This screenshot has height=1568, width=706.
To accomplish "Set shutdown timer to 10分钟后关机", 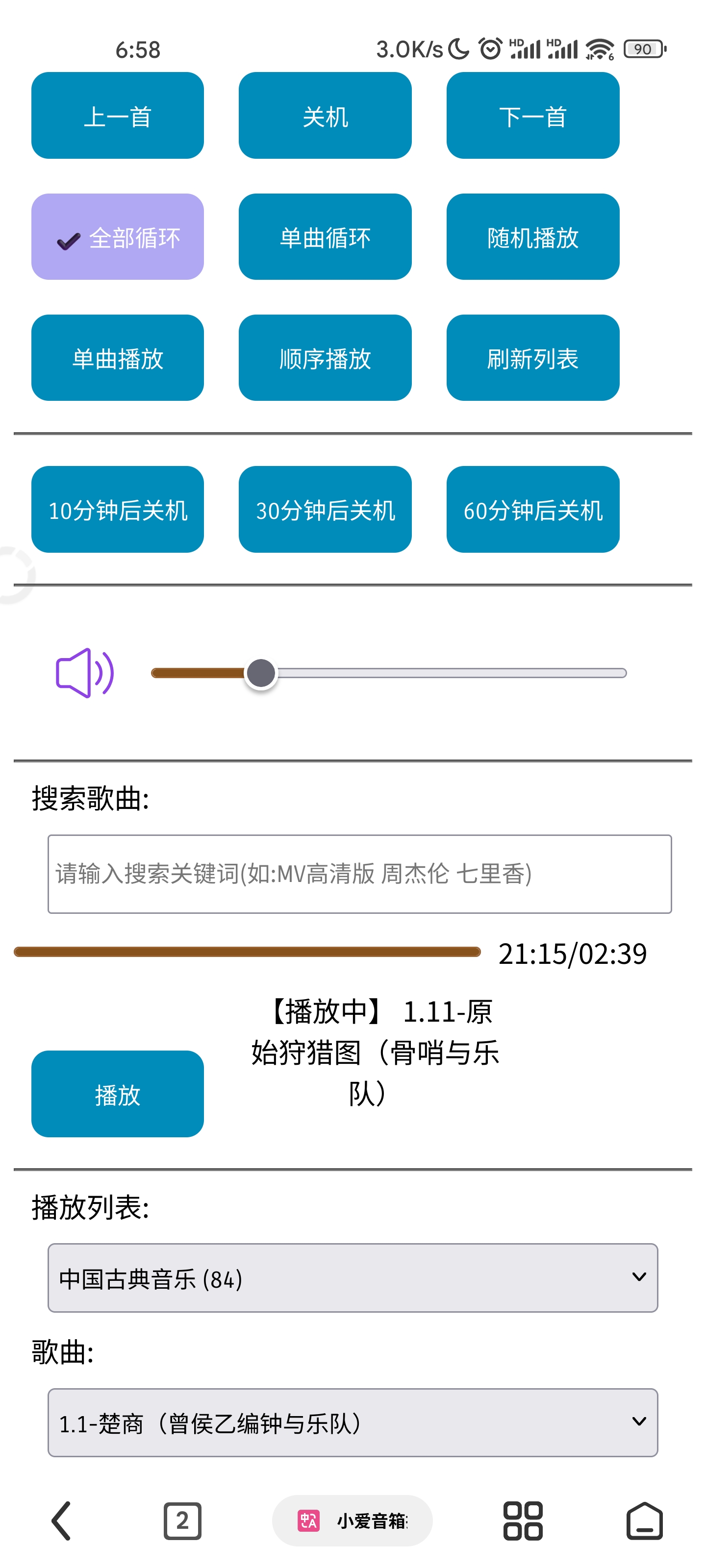I will click(118, 510).
